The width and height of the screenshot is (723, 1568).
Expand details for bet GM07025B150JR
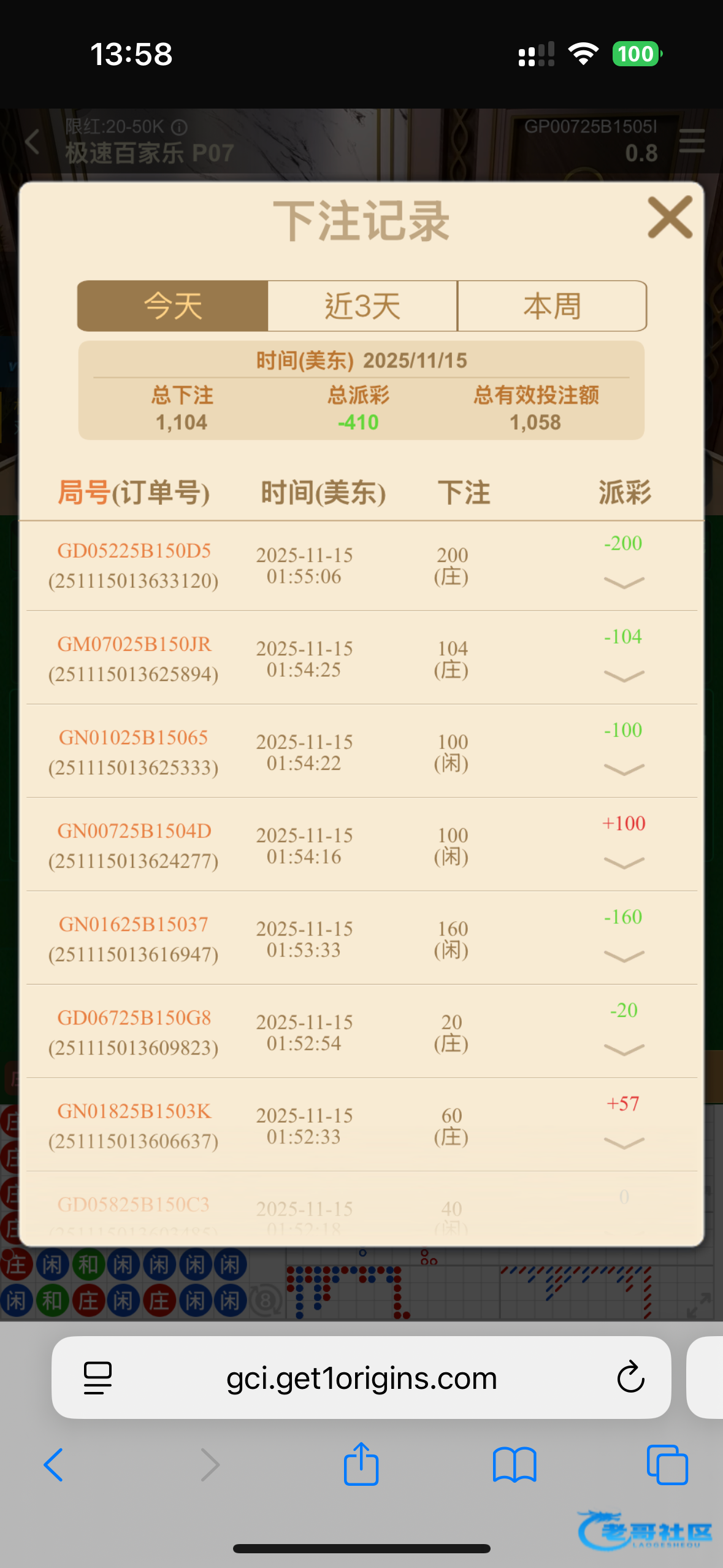point(624,675)
